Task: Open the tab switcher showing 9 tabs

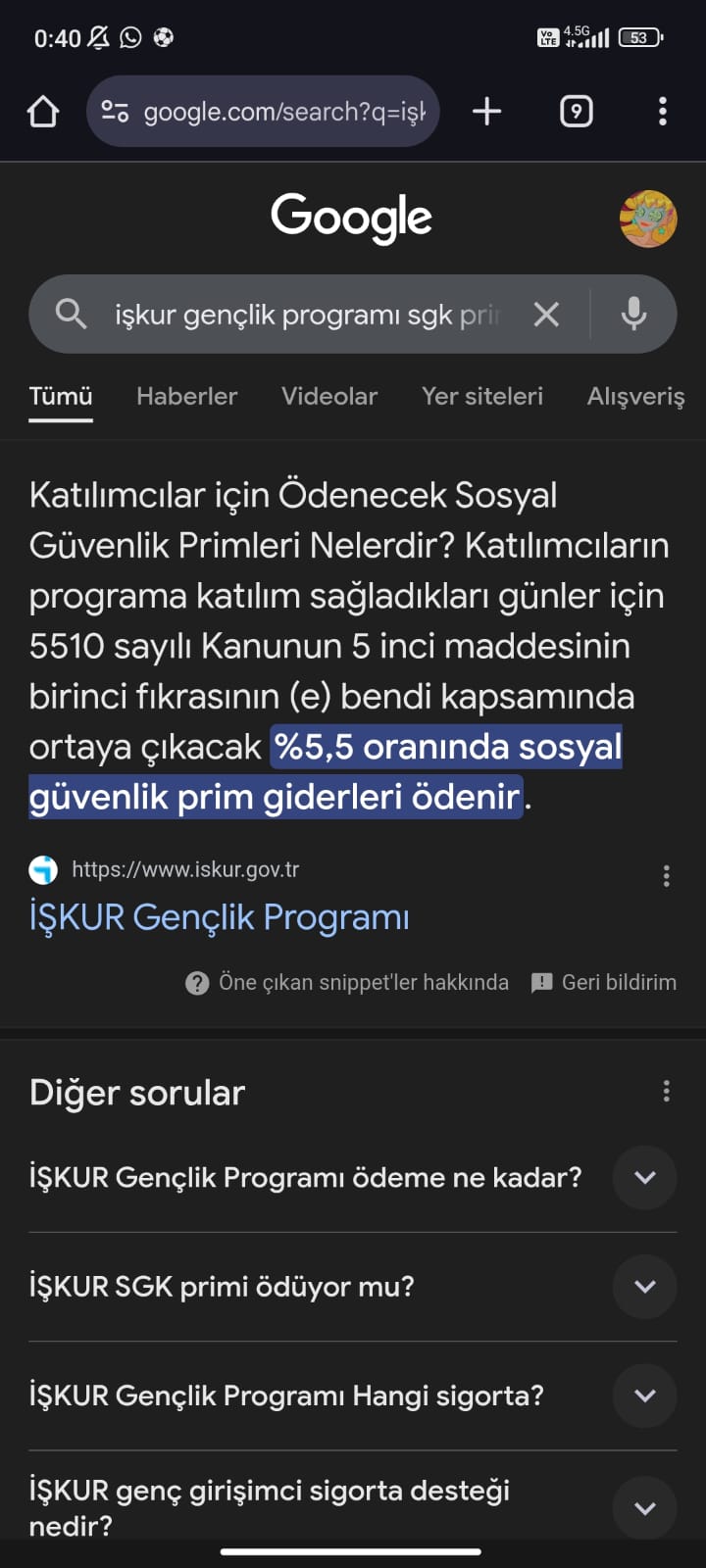Action: pos(576,112)
